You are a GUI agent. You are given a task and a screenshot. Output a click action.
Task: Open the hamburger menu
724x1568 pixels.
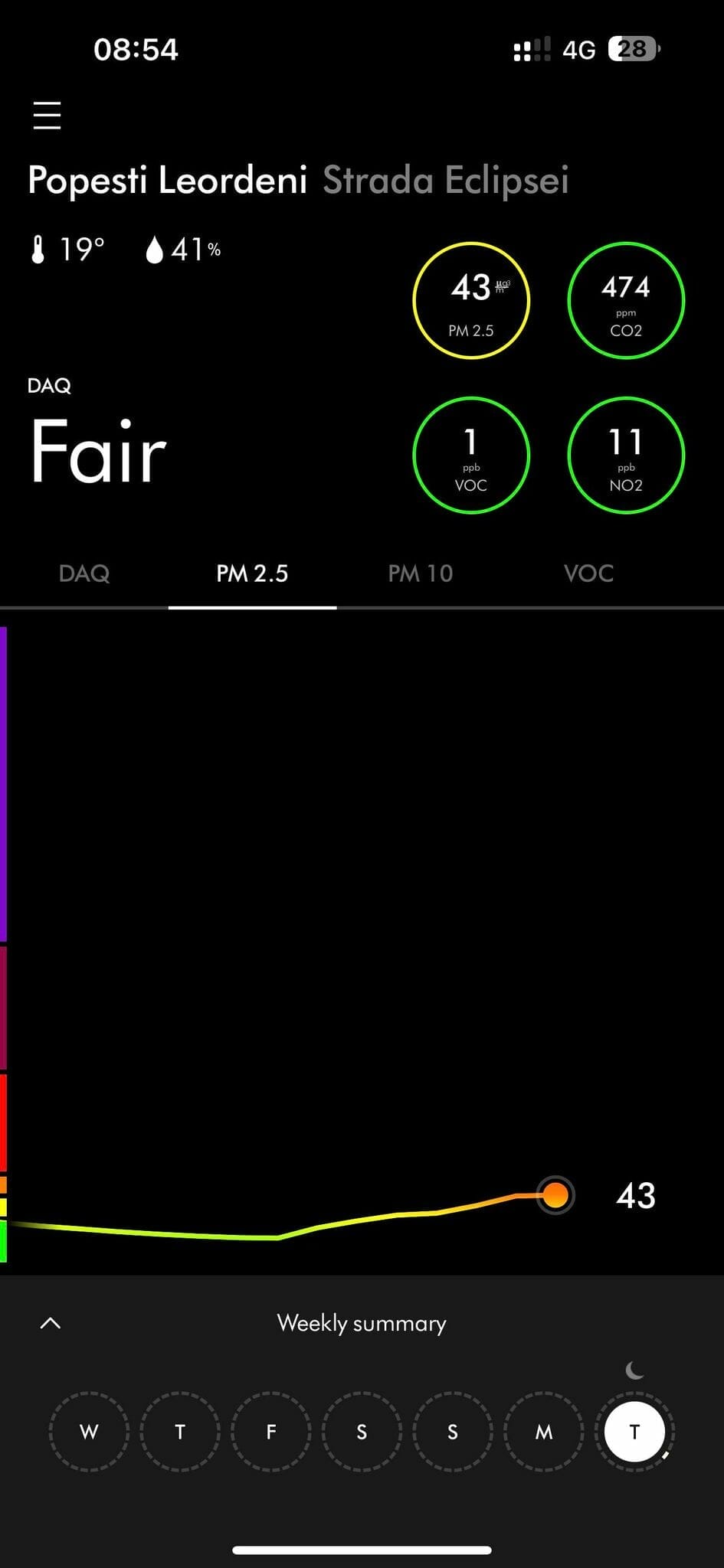(x=47, y=116)
